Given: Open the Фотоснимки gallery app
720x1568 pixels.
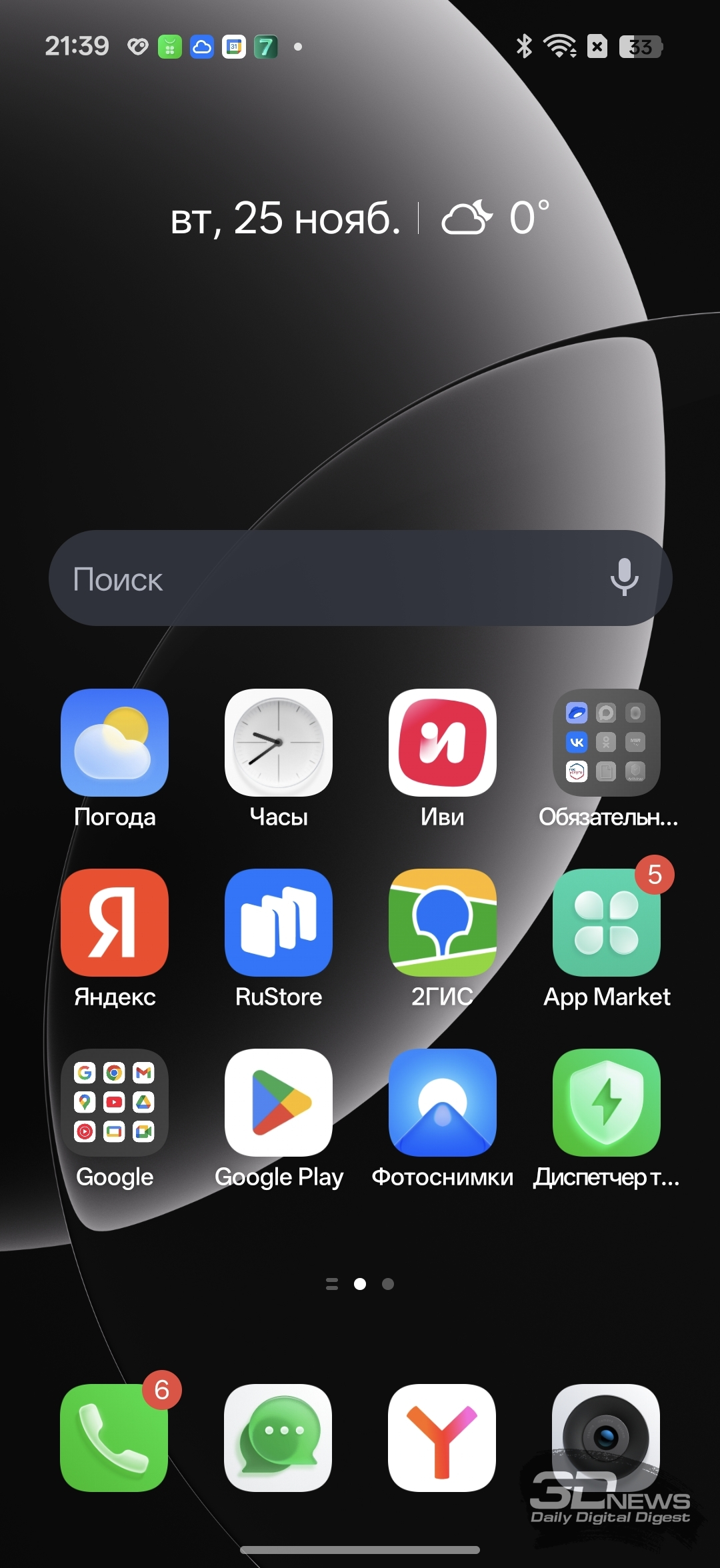Looking at the screenshot, I should point(443,1103).
